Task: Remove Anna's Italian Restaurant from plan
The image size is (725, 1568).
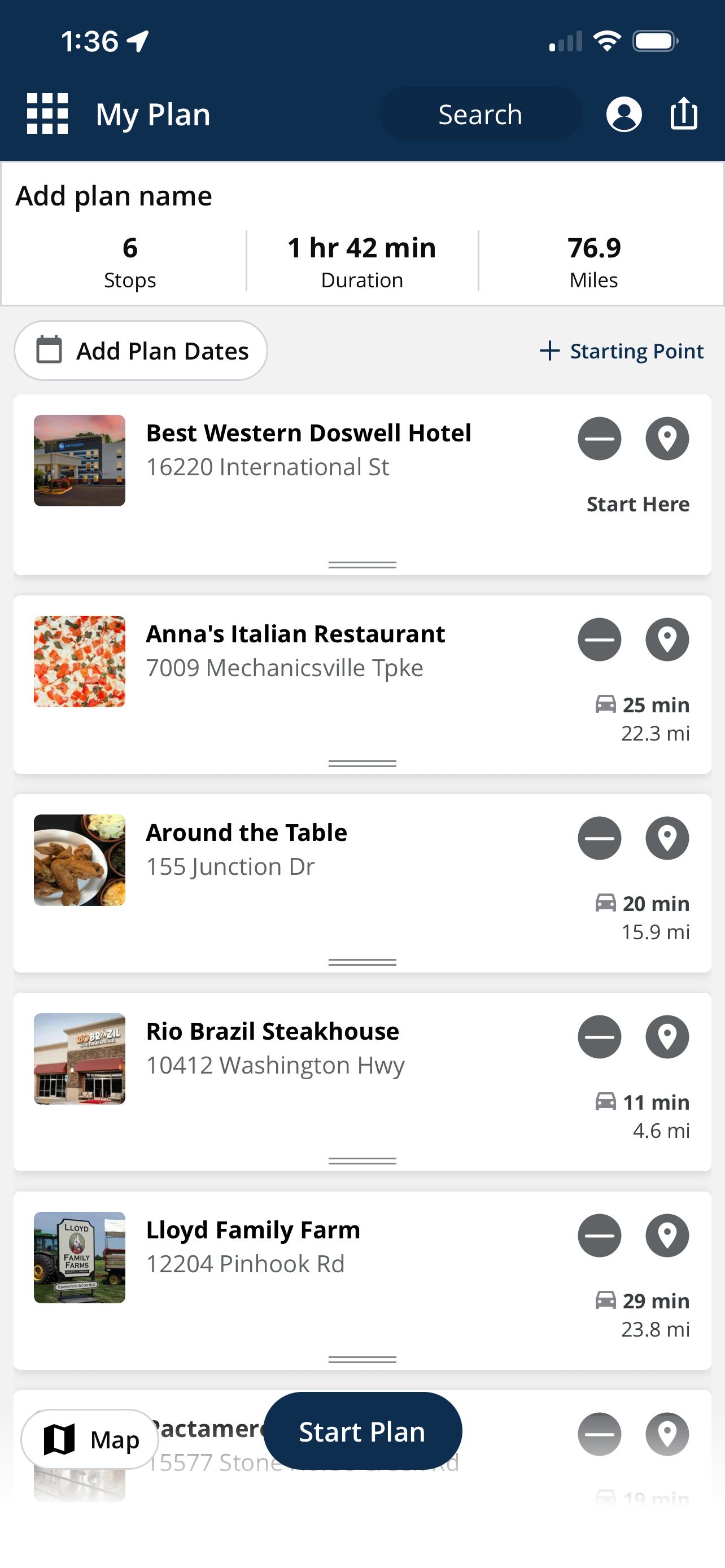Action: [600, 640]
